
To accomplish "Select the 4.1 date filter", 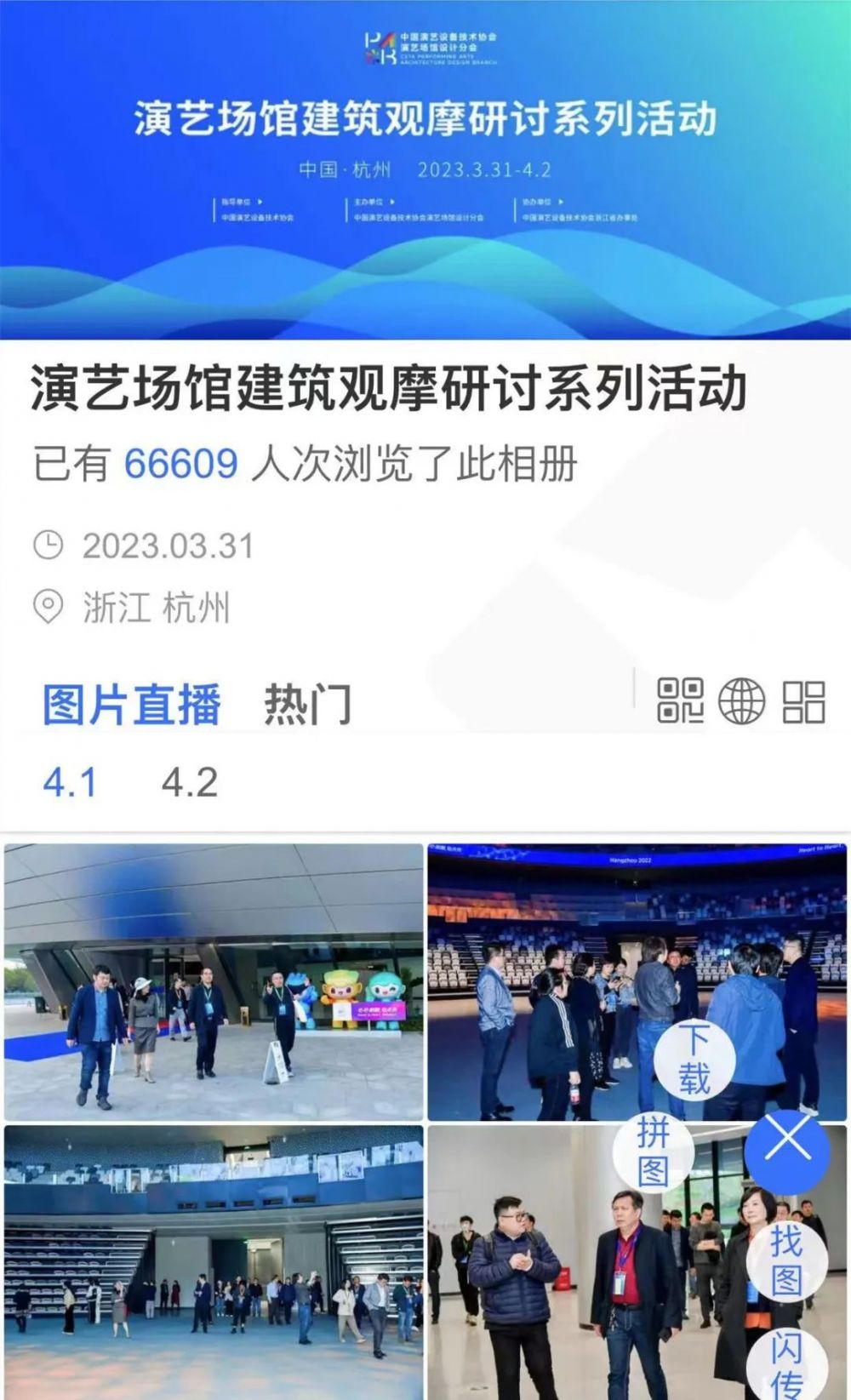I will pyautogui.click(x=71, y=782).
